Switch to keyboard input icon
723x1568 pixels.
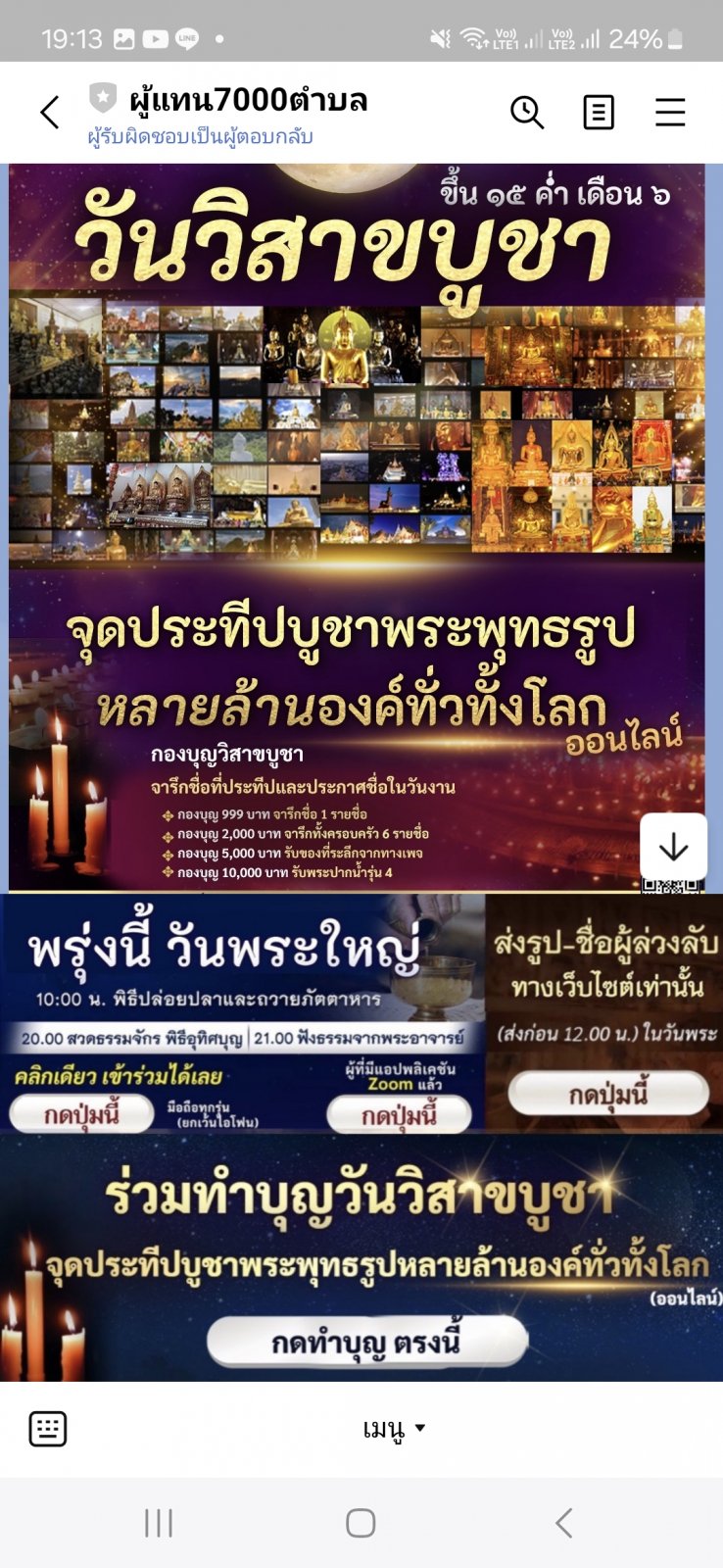[48, 1429]
